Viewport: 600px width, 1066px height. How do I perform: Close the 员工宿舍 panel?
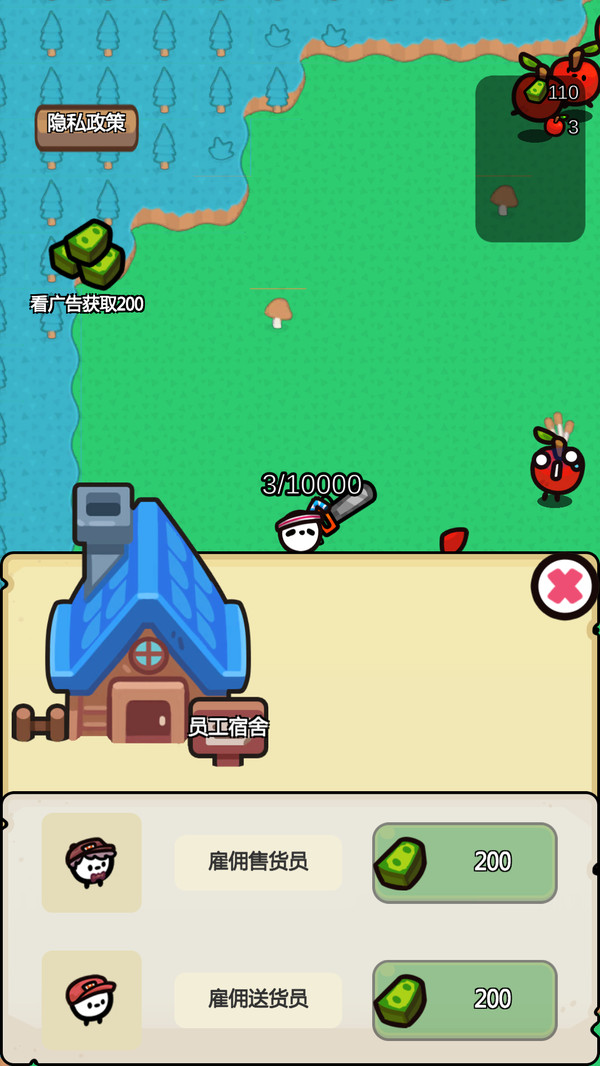(564, 586)
